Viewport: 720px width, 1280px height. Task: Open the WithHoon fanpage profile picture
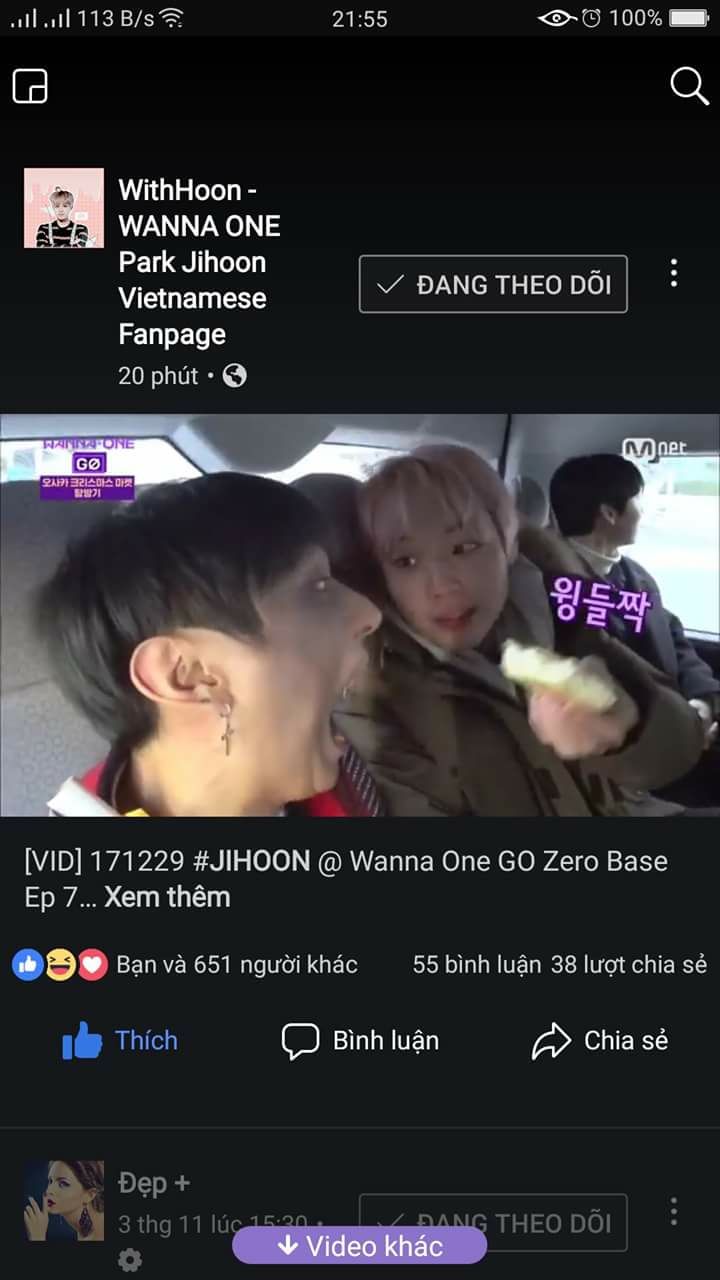click(x=64, y=208)
